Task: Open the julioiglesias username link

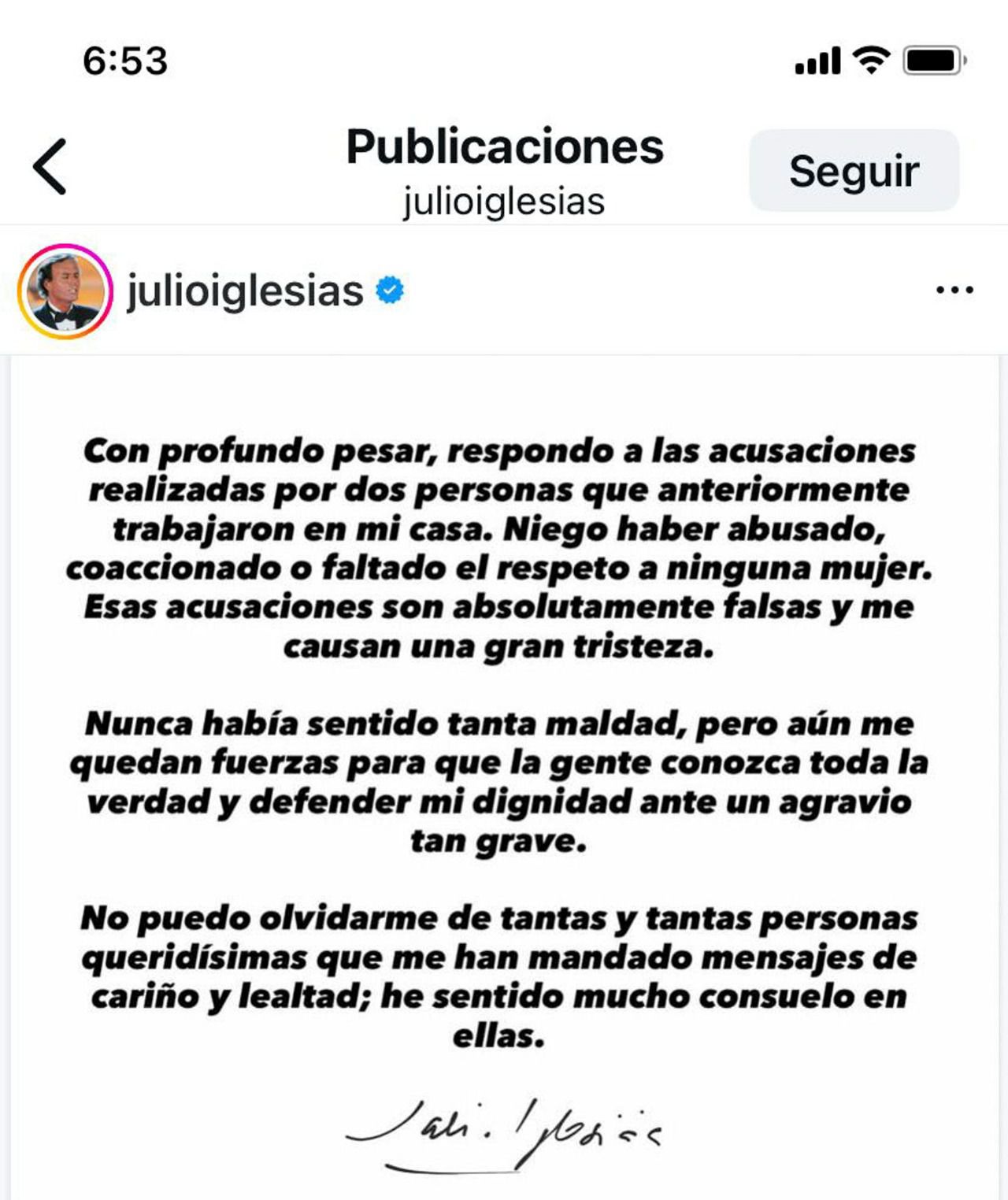Action: pyautogui.click(x=245, y=291)
